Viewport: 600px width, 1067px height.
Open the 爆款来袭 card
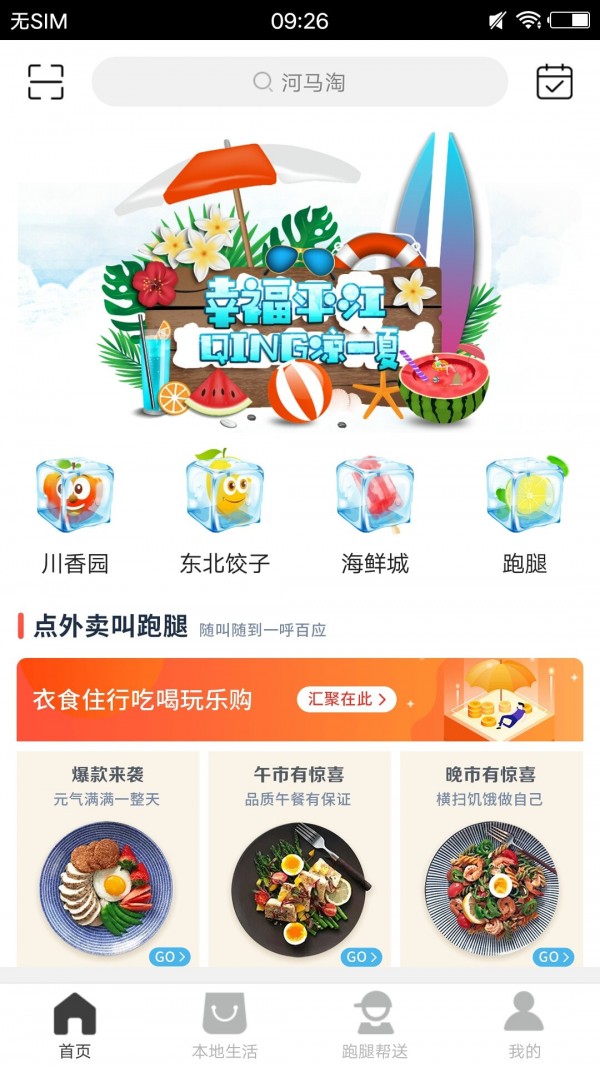pos(108,860)
